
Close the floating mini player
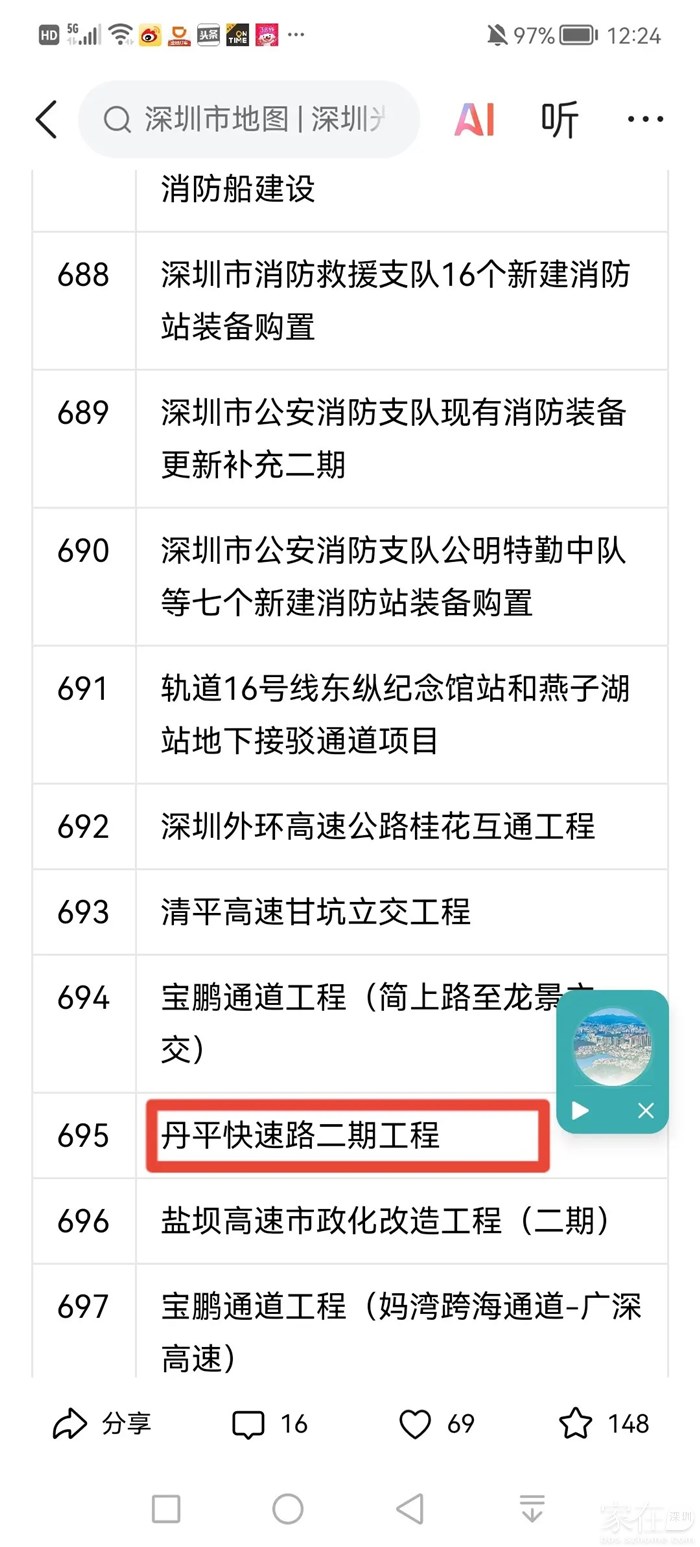coord(646,1110)
